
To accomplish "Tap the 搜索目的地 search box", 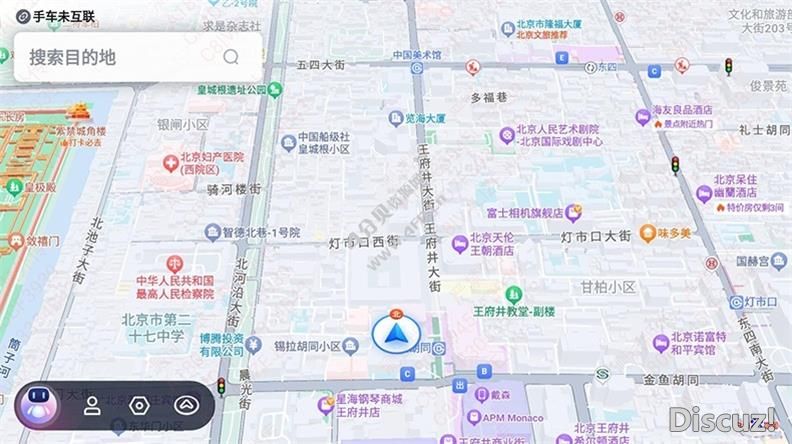I will tap(120, 57).
